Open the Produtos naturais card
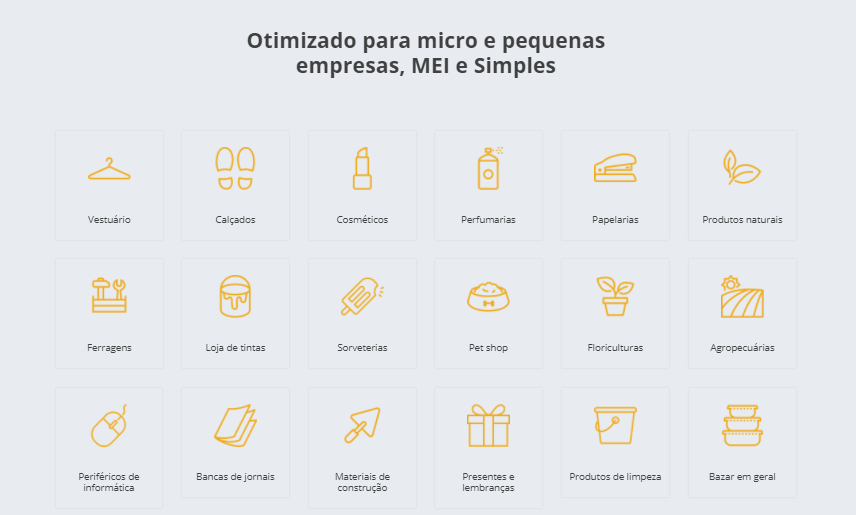 coord(742,185)
